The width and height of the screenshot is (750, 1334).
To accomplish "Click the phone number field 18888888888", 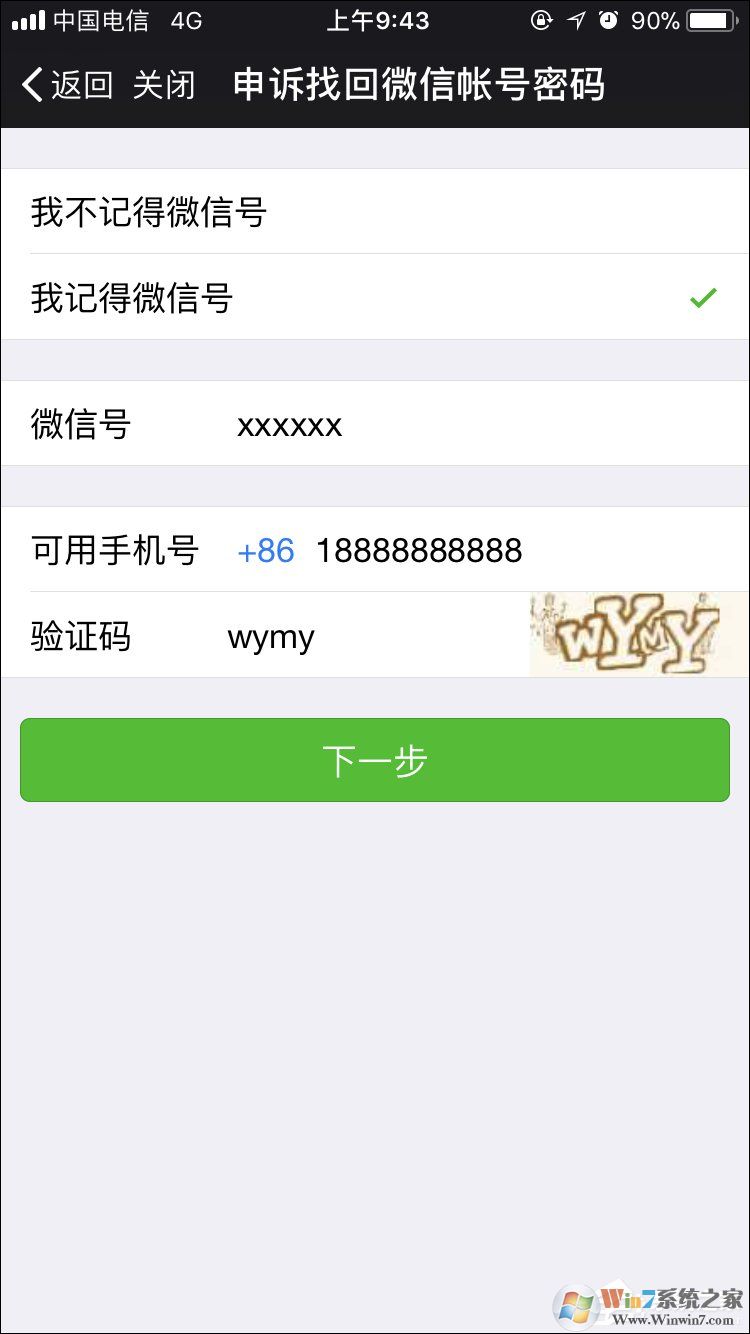I will pyautogui.click(x=418, y=550).
